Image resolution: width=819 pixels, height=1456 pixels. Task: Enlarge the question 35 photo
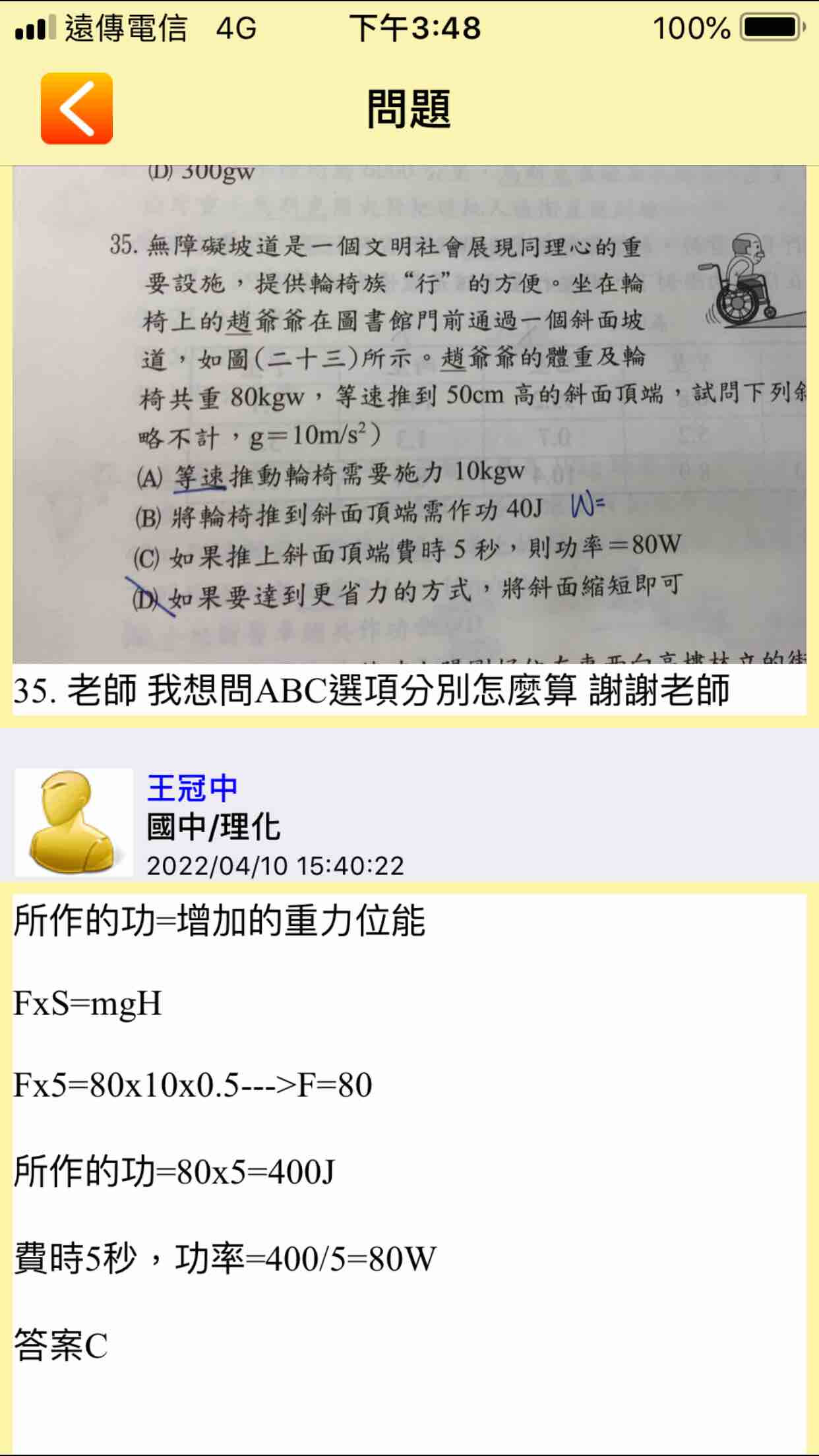pos(409,414)
